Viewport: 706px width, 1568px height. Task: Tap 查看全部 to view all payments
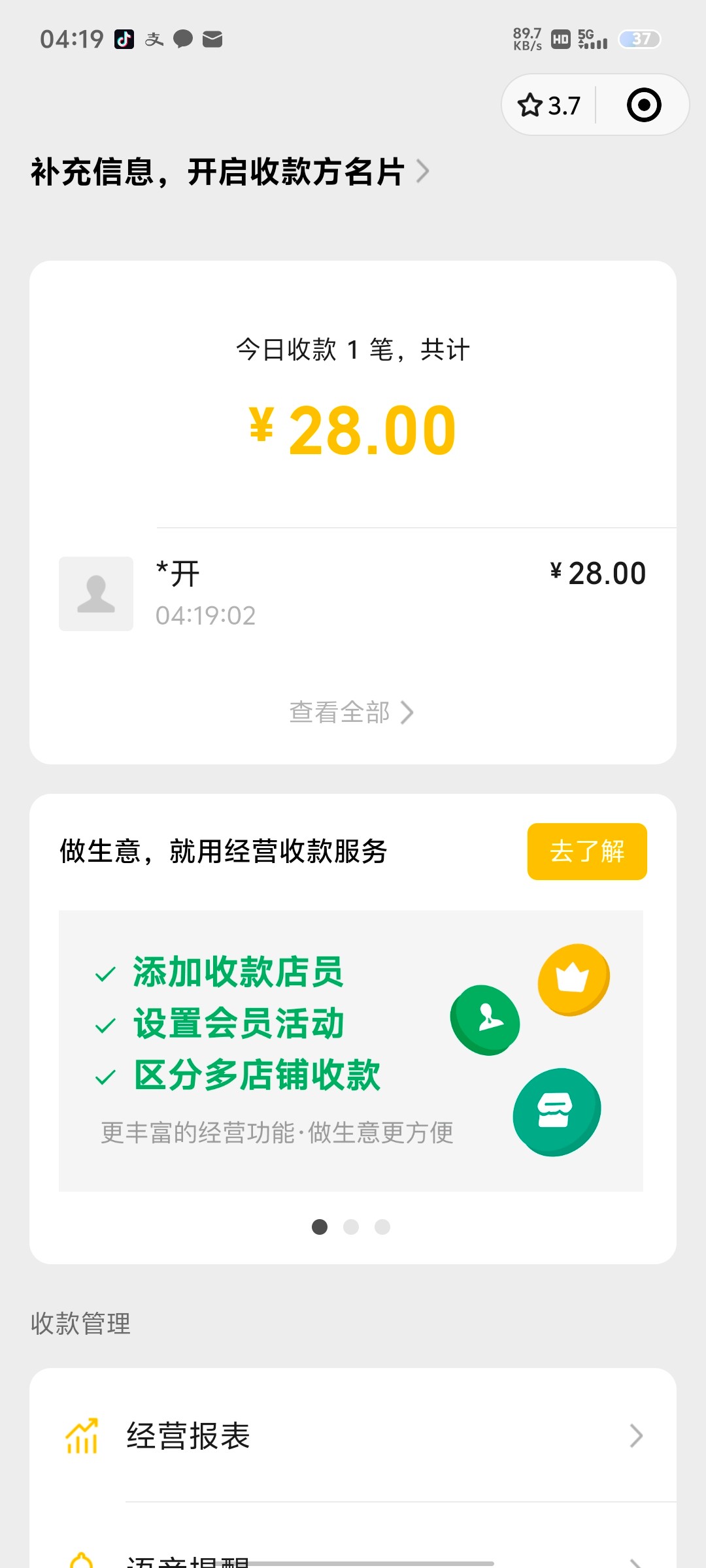[352, 712]
